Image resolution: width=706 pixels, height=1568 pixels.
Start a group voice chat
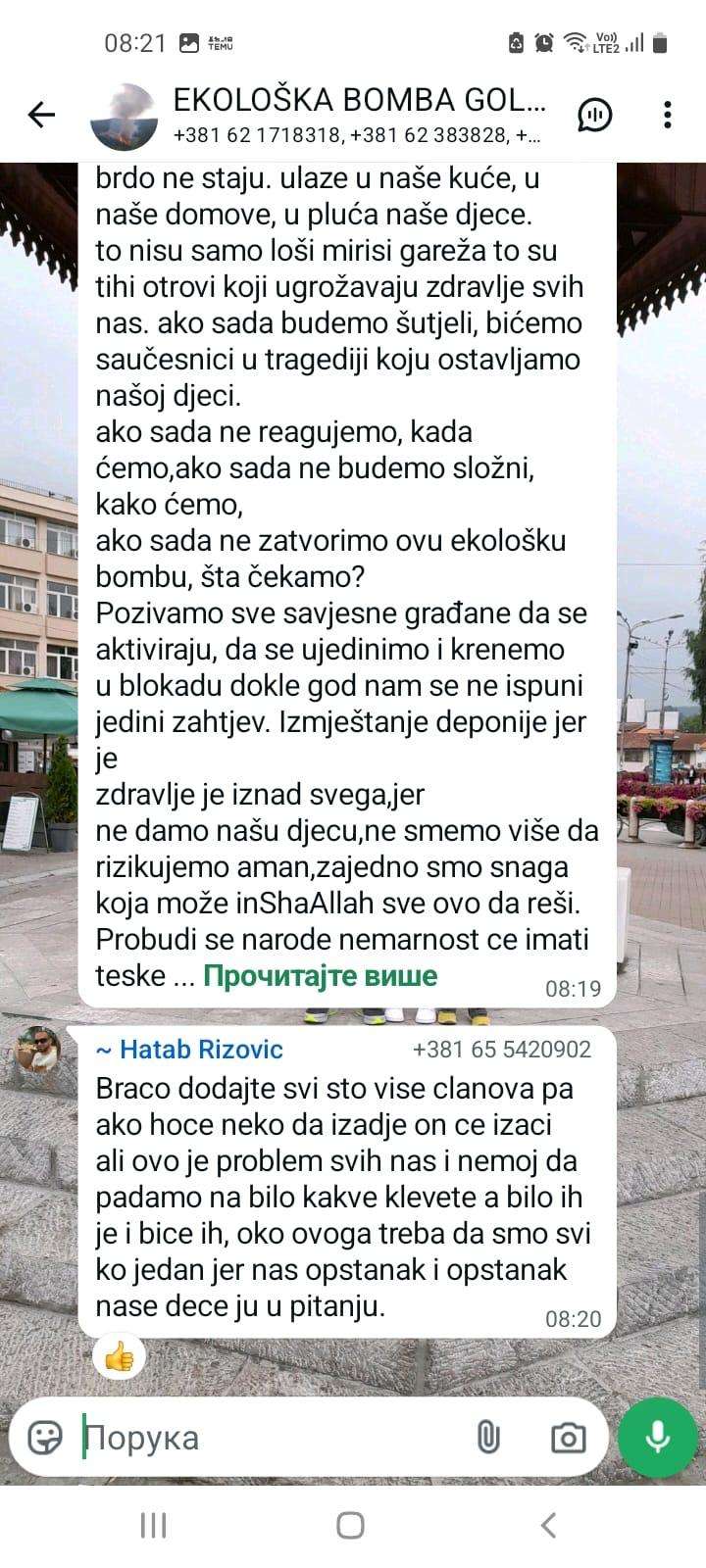[594, 116]
